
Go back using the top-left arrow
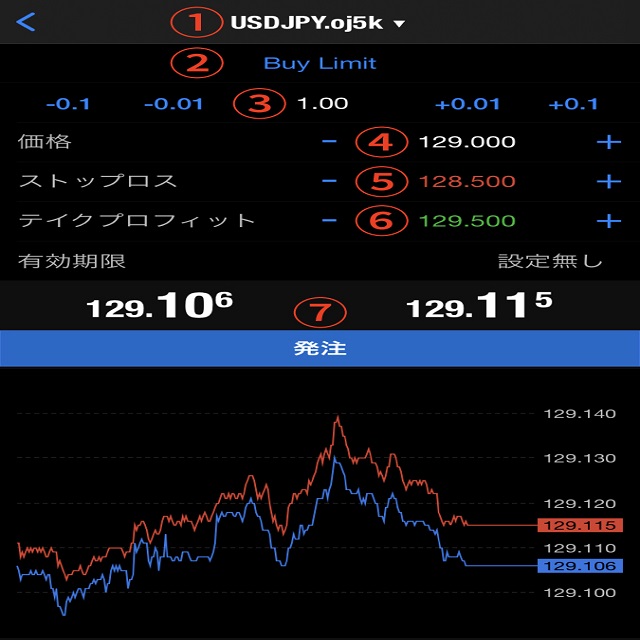[26, 21]
